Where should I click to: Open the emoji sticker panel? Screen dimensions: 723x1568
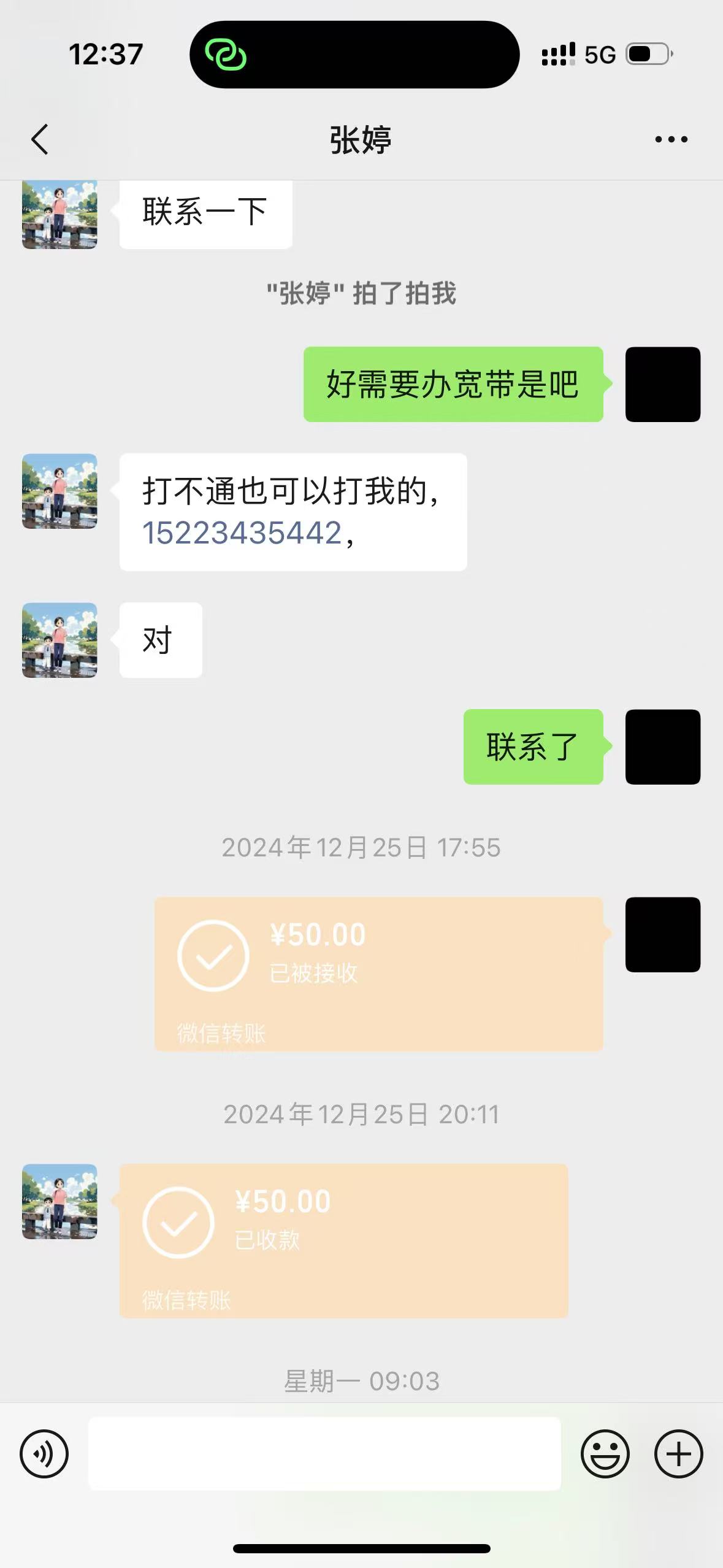605,1453
